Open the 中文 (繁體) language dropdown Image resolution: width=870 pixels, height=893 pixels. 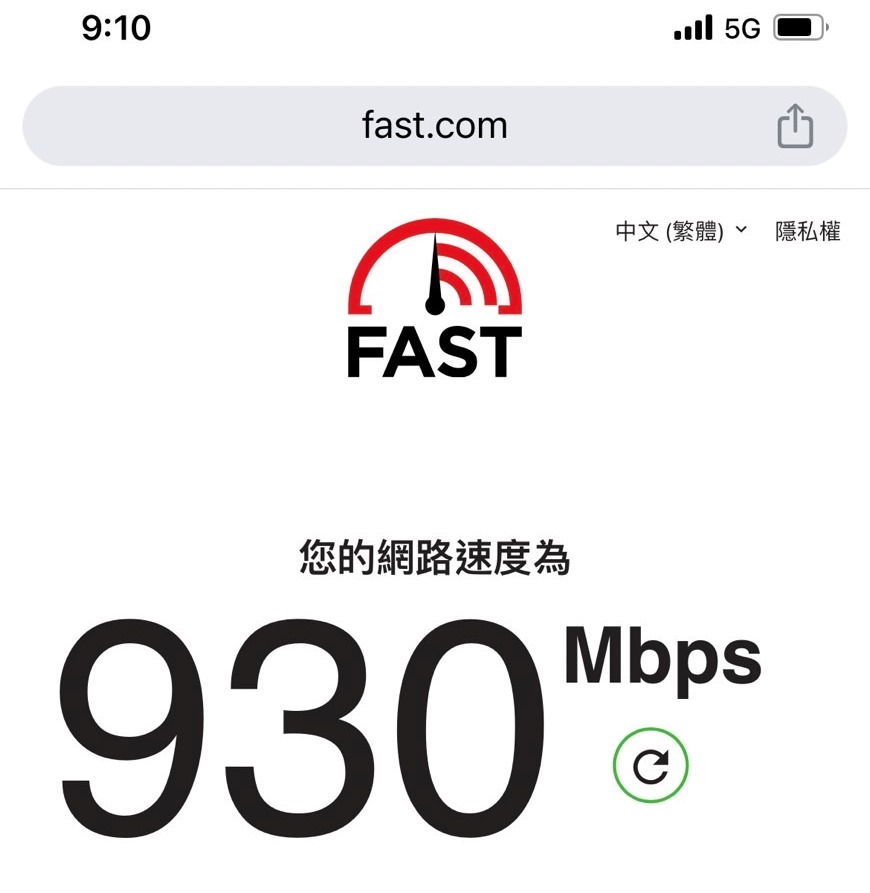click(680, 232)
